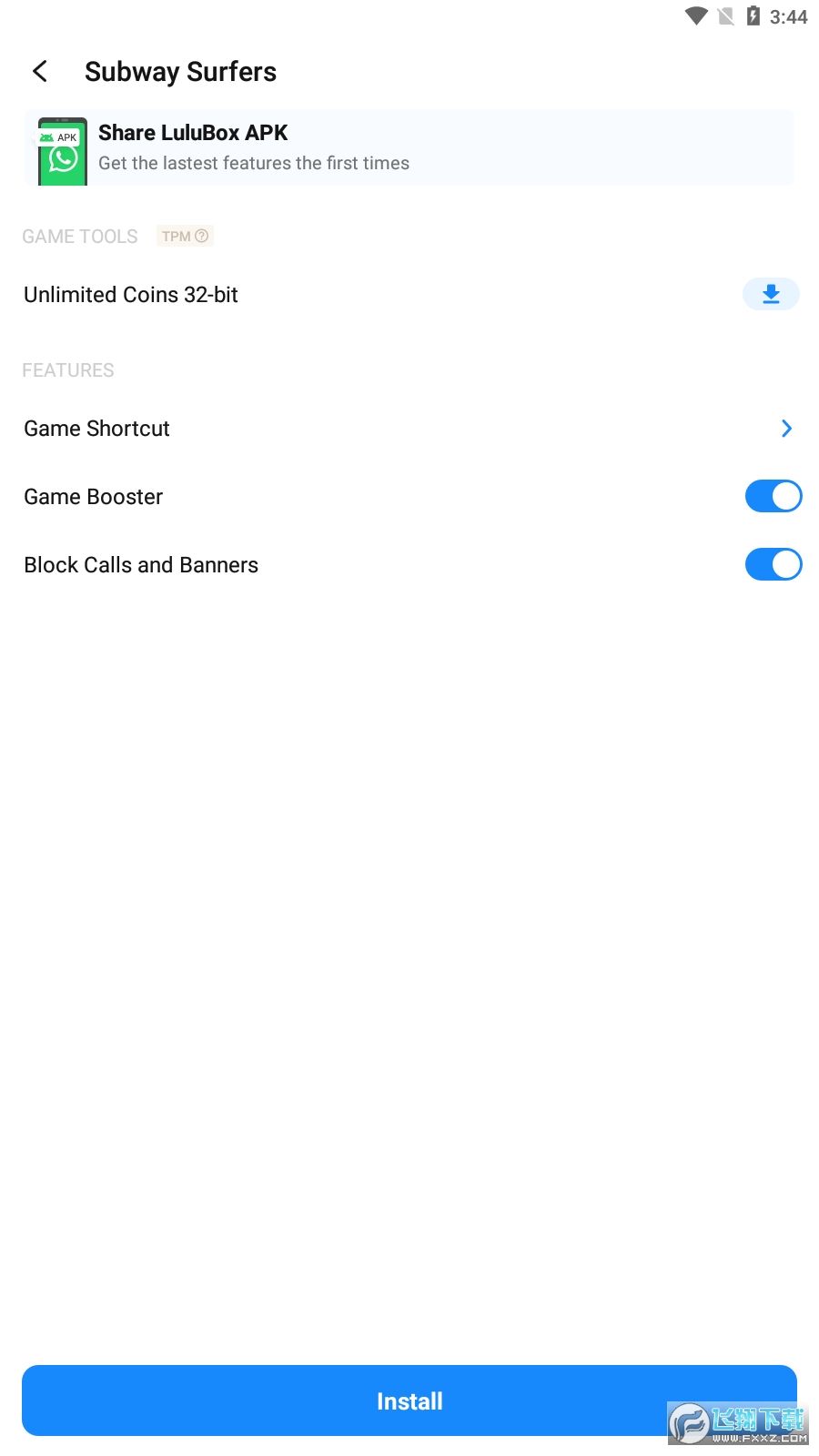Turn off Game Booster
The height and width of the screenshot is (1456, 819).
[x=773, y=497]
